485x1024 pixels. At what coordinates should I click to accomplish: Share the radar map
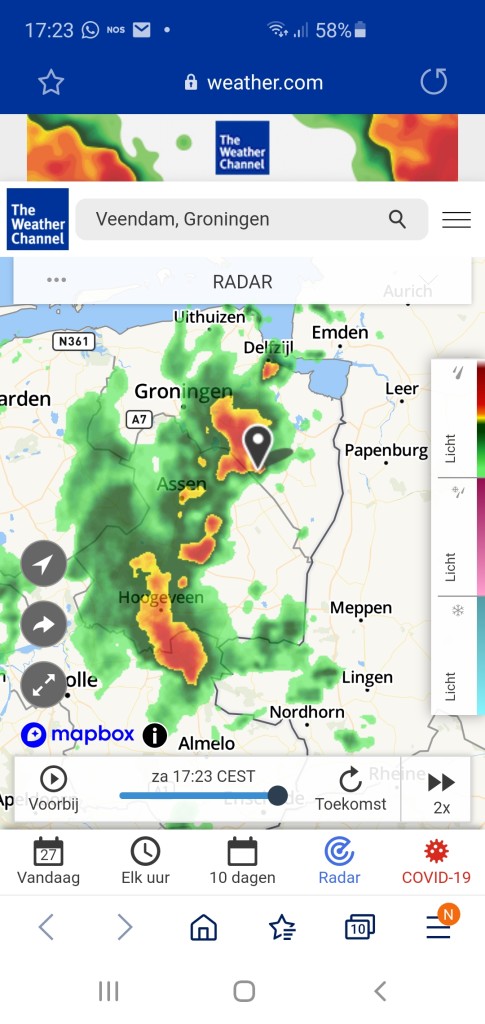pos(44,624)
